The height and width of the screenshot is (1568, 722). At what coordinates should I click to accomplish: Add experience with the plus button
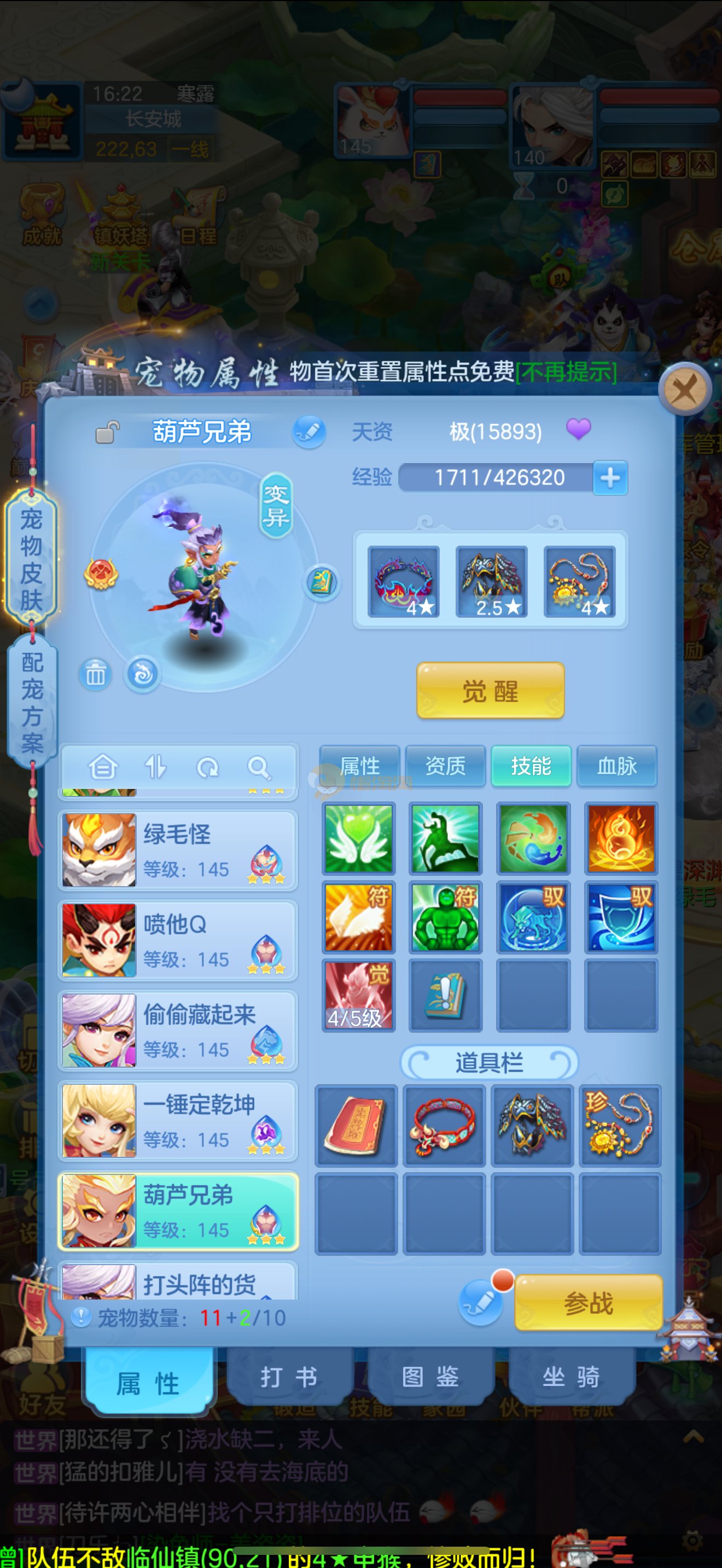coord(610,478)
